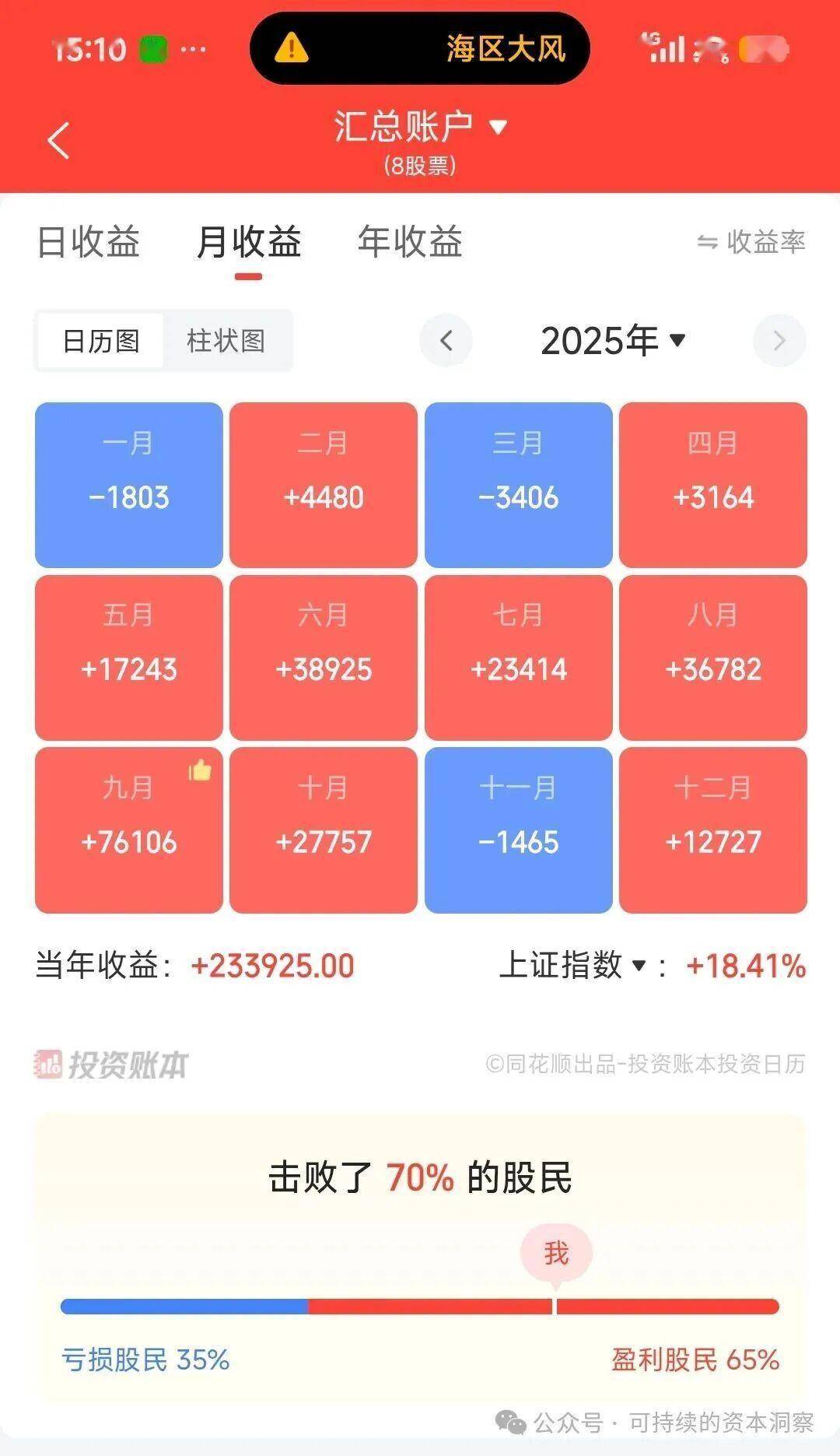Image resolution: width=840 pixels, height=1456 pixels.
Task: Open the 2025年 year picker
Action: tap(613, 341)
